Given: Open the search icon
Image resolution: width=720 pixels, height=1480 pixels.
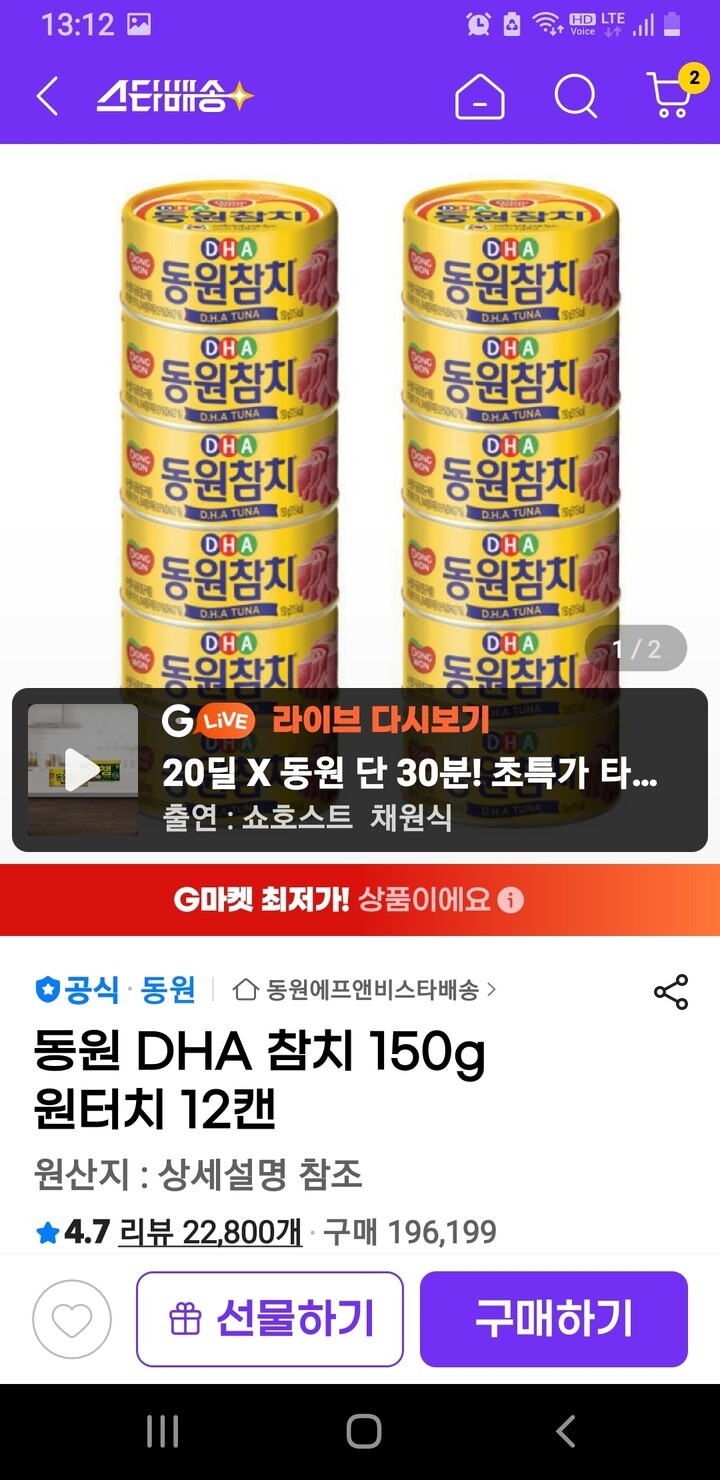Looking at the screenshot, I should tap(575, 97).
